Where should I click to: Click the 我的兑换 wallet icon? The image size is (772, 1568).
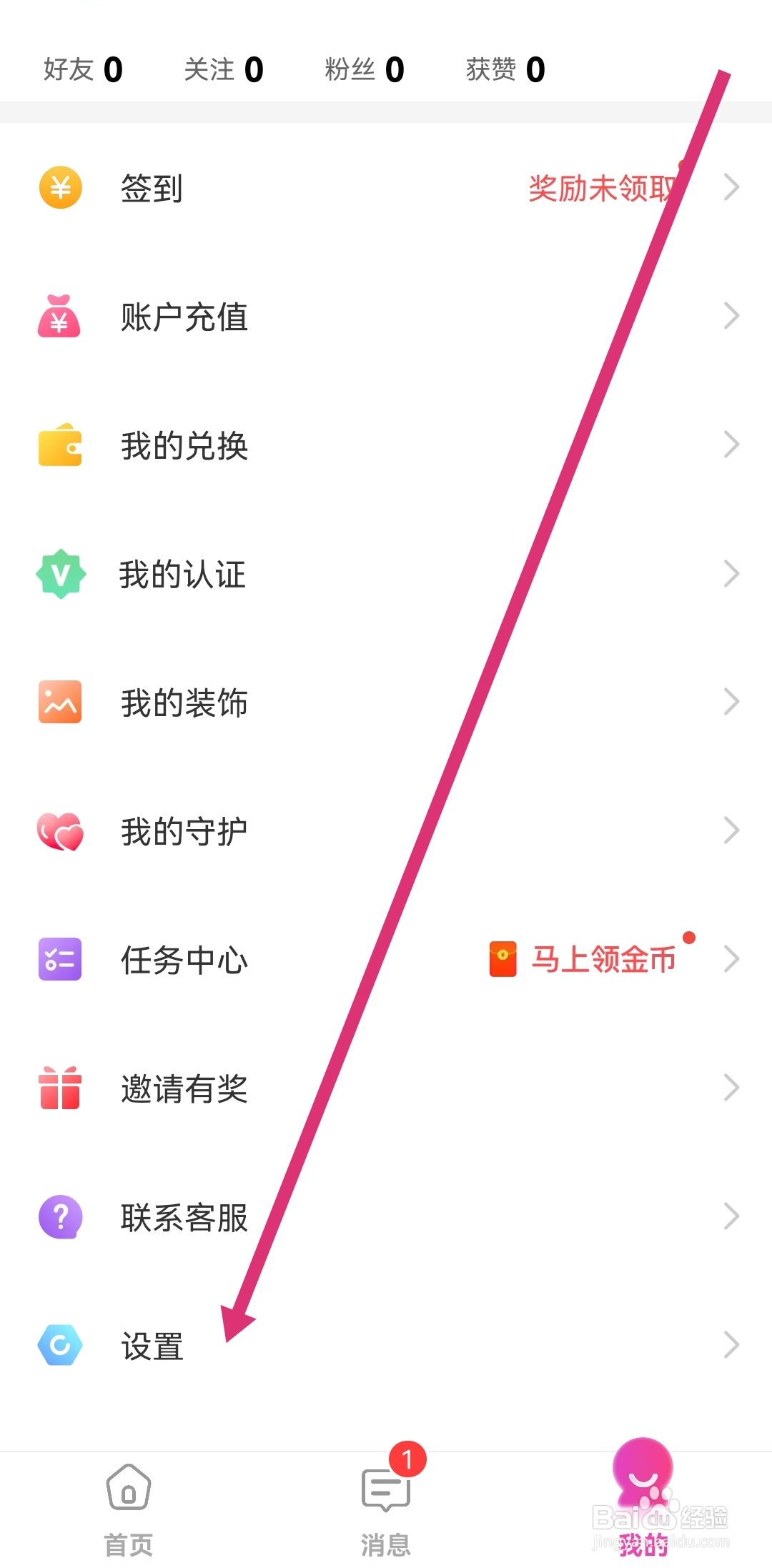tap(60, 445)
